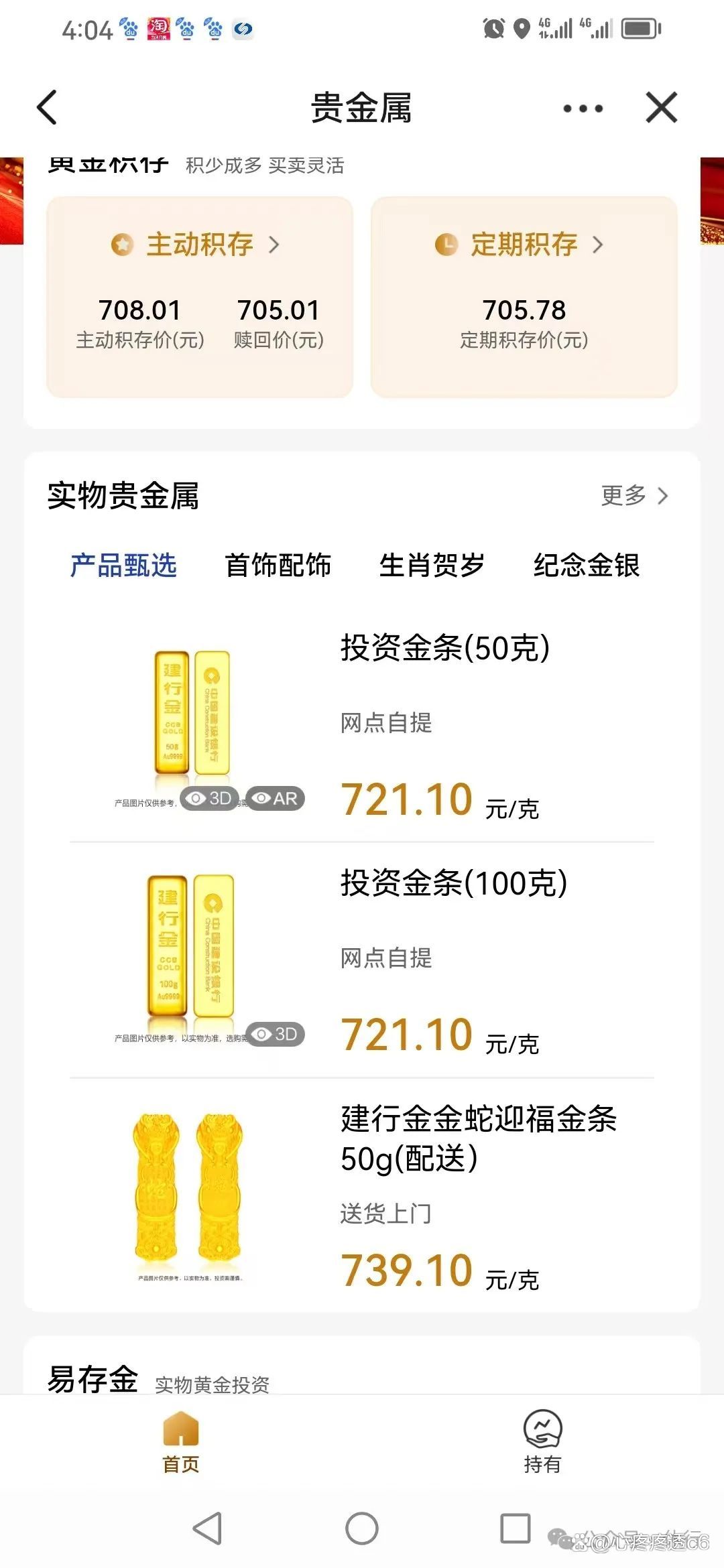Switch to the 持有 bottom tab

point(542,1442)
